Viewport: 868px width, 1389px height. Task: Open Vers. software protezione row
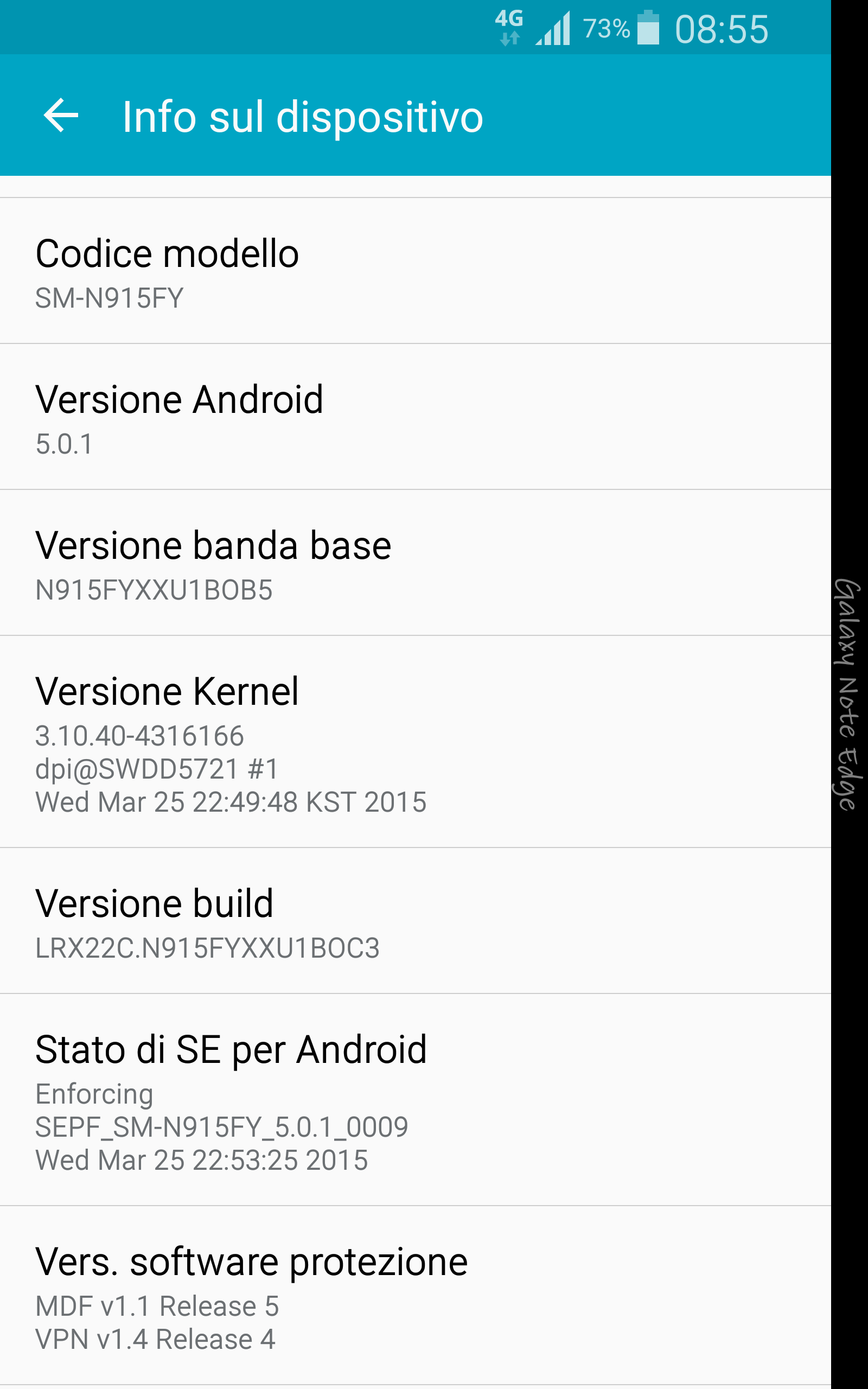(416, 1296)
